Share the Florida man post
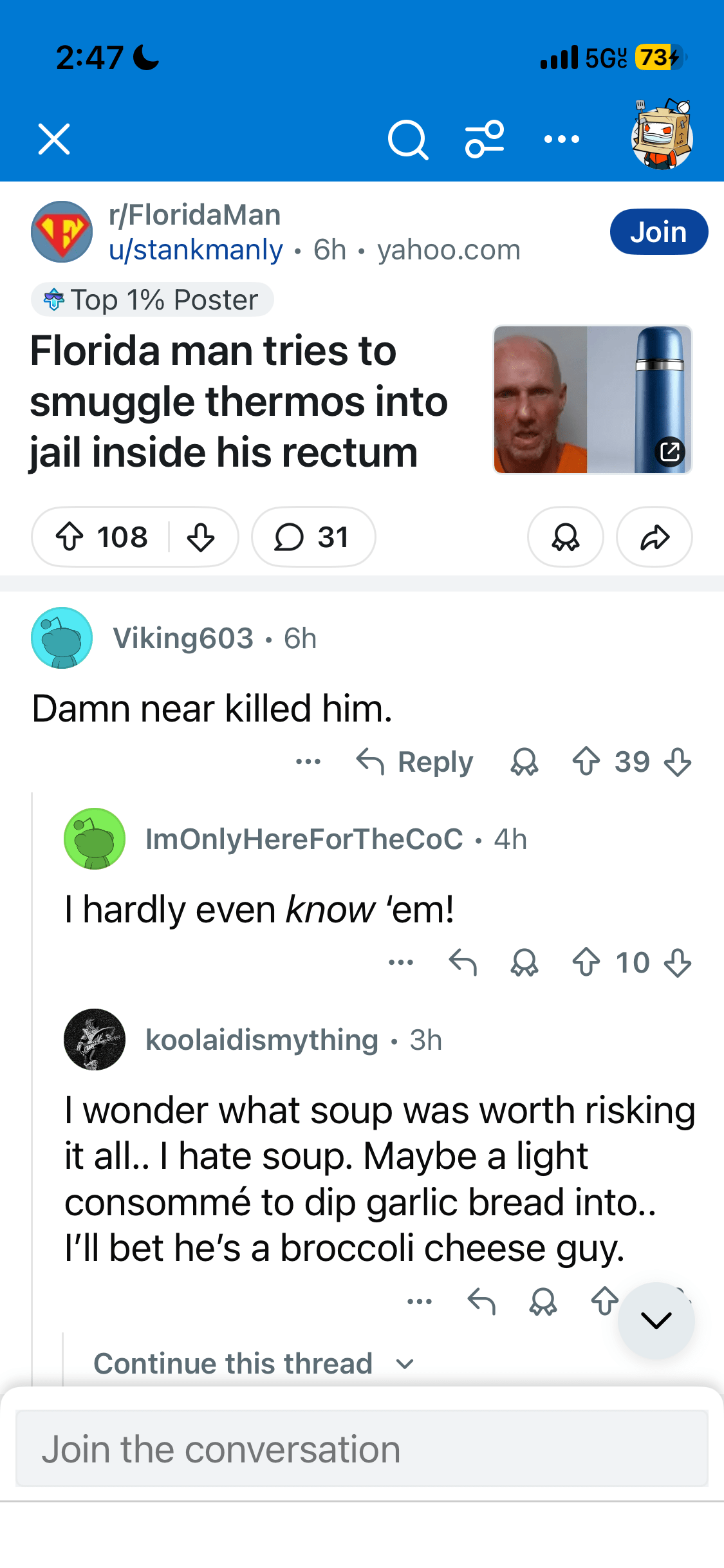This screenshot has width=724, height=1568. pos(654,537)
